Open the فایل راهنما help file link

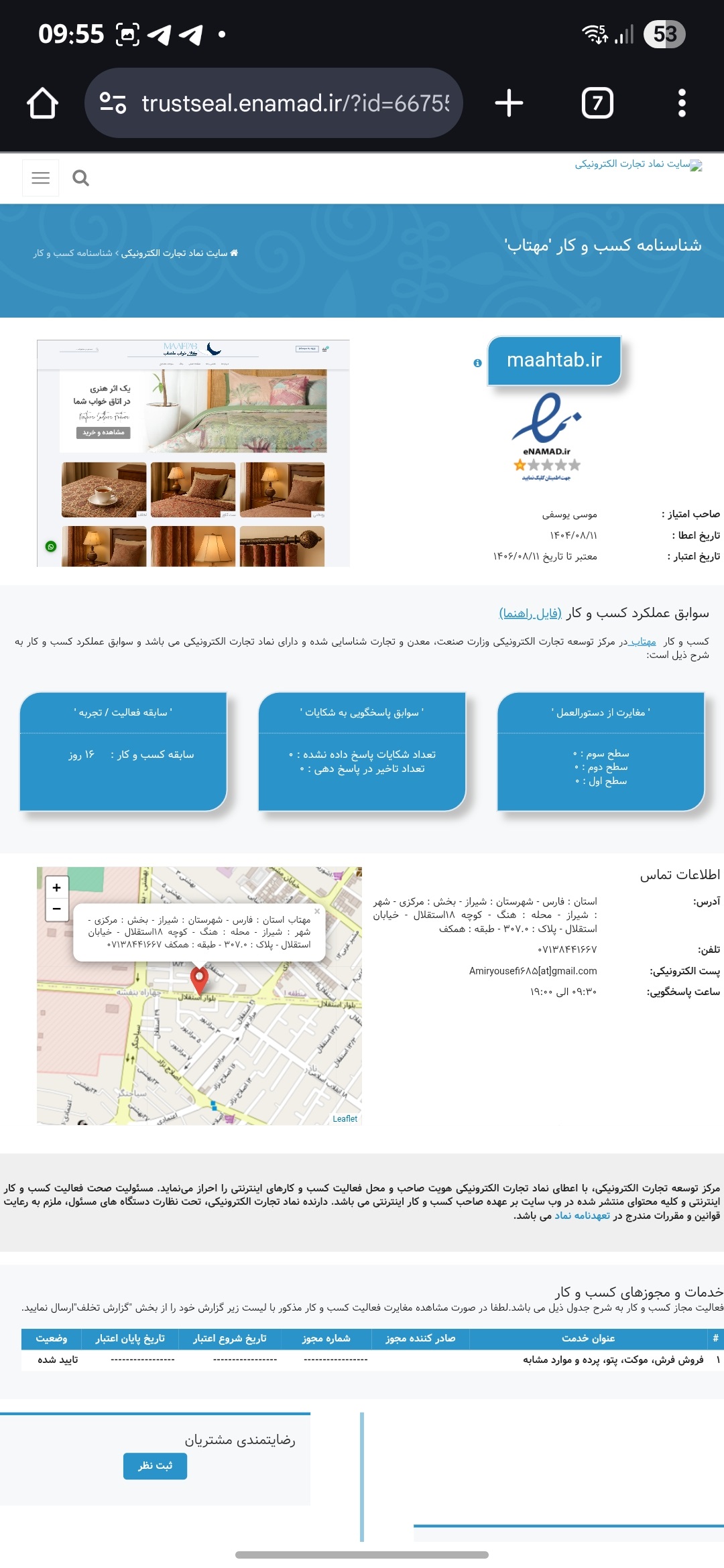530,613
